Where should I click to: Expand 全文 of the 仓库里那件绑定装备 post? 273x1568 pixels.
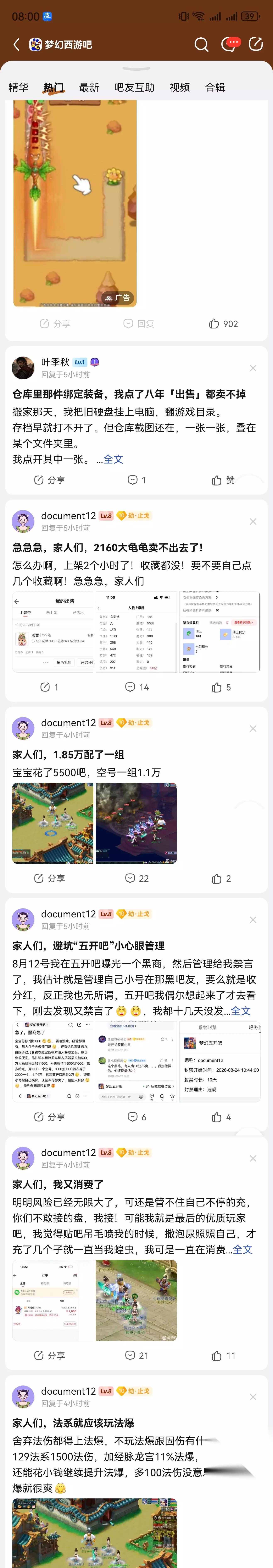coord(113,459)
